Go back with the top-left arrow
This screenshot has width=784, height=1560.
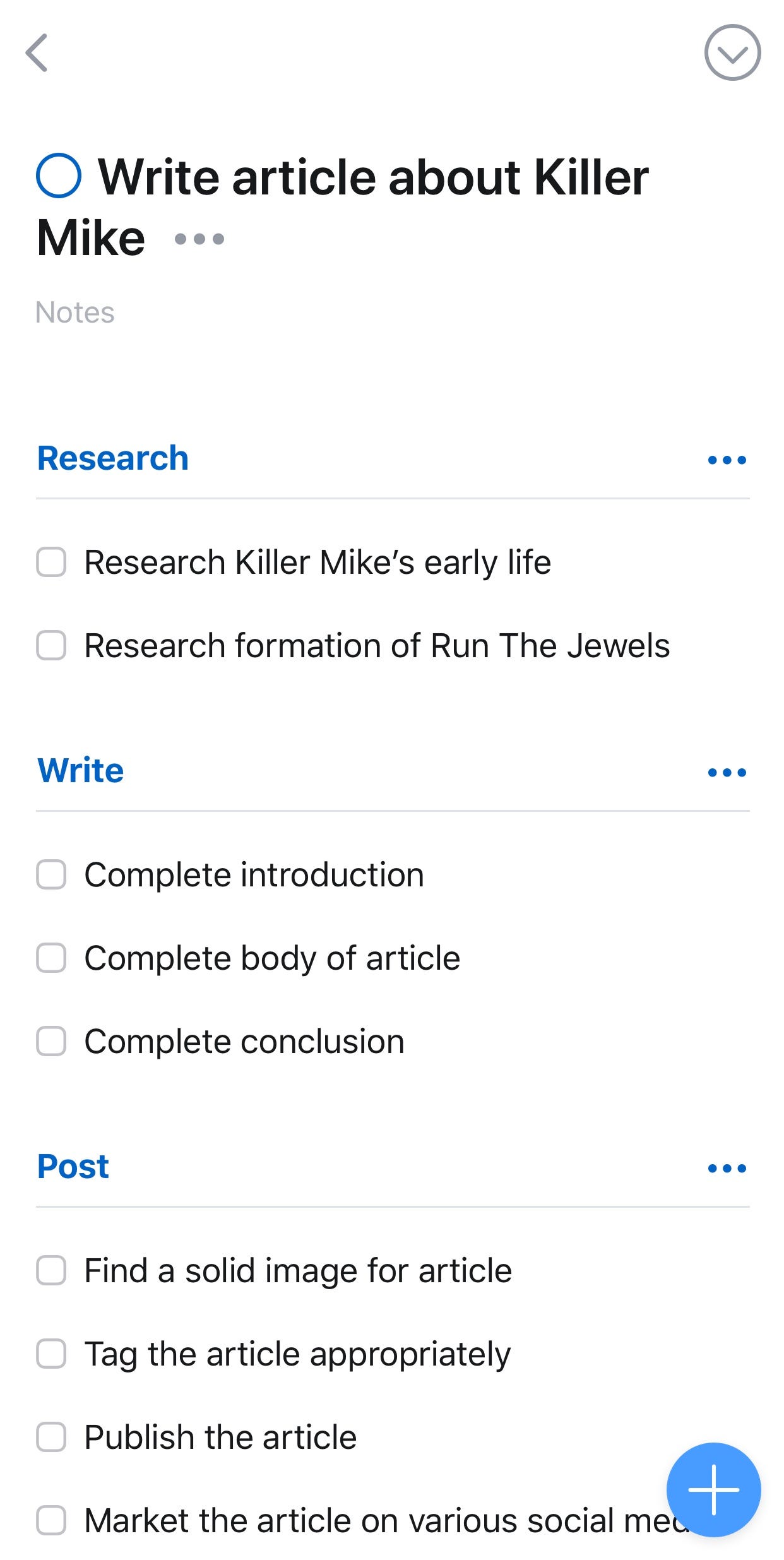click(37, 53)
